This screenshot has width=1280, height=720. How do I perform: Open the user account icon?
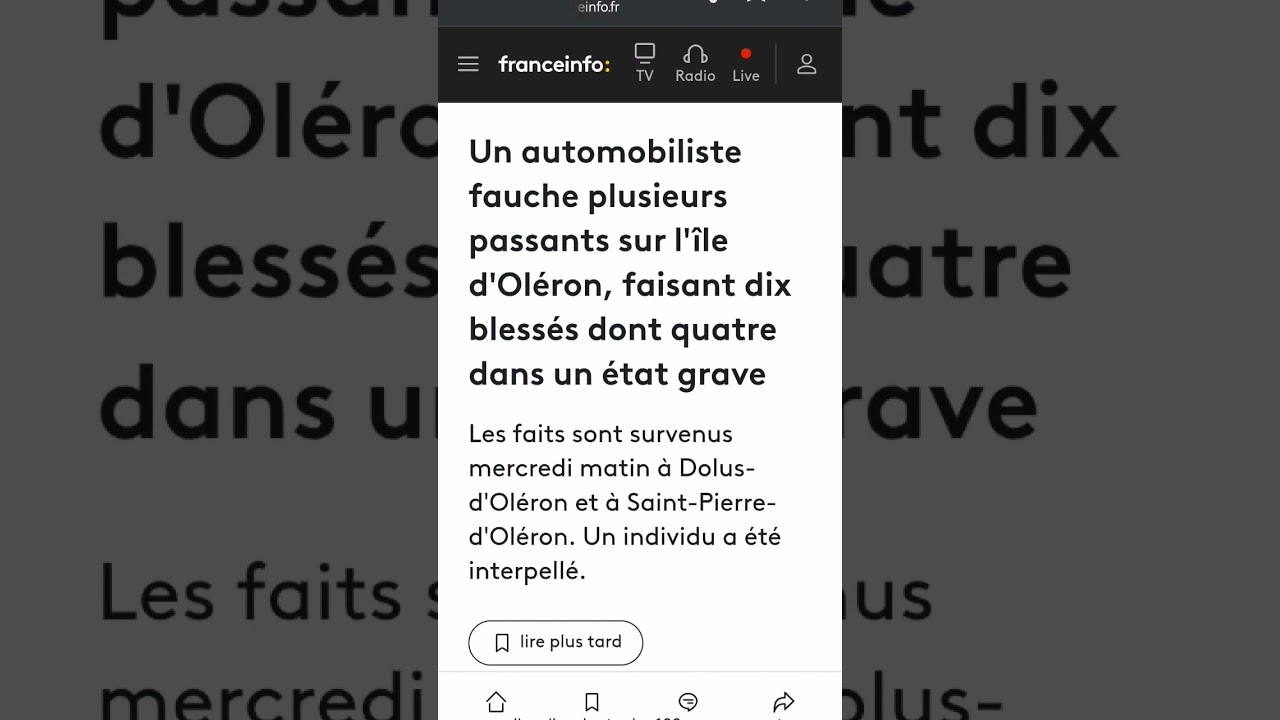pos(807,65)
